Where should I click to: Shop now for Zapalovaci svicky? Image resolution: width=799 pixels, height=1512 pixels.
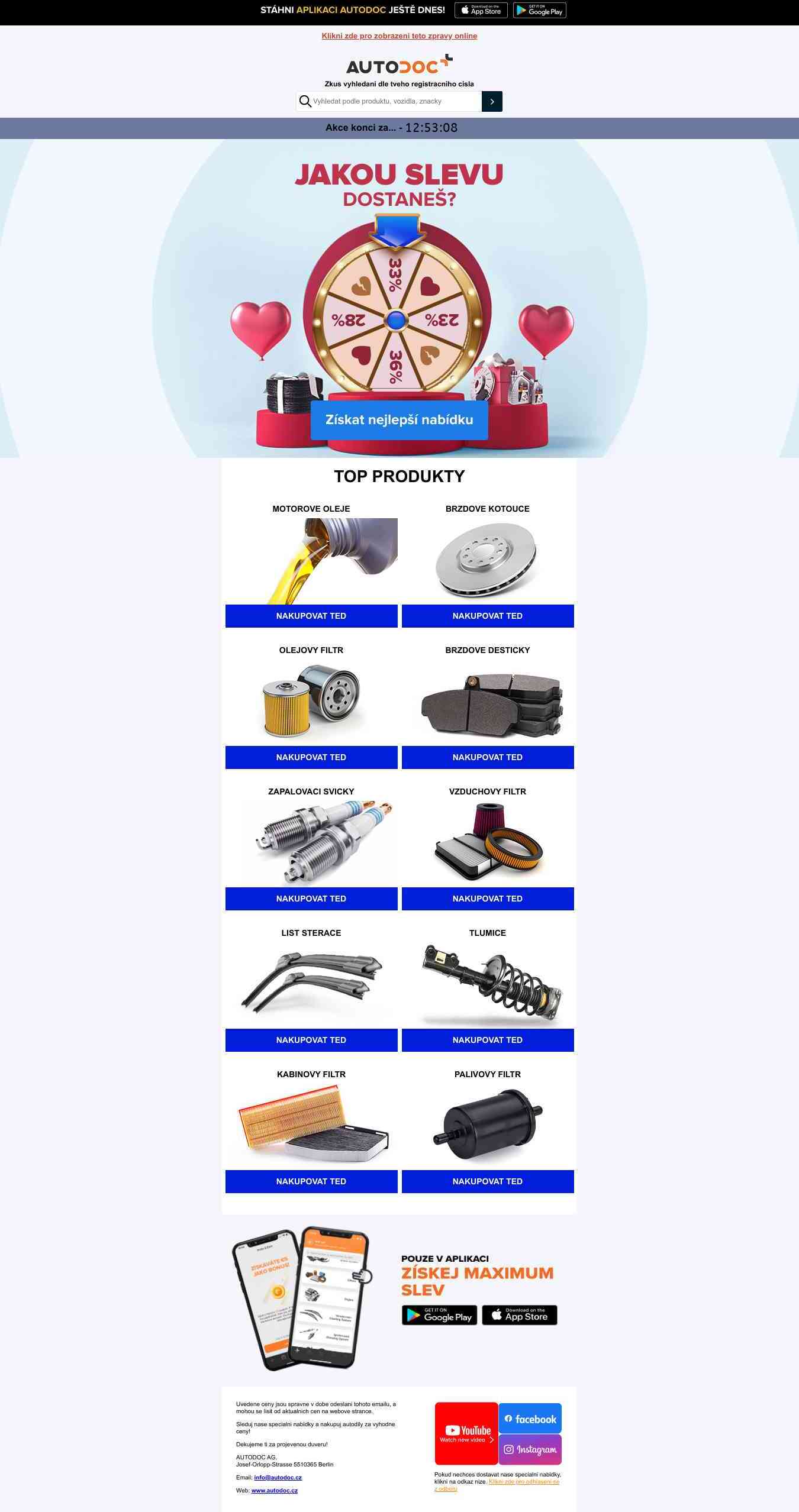coord(311,899)
